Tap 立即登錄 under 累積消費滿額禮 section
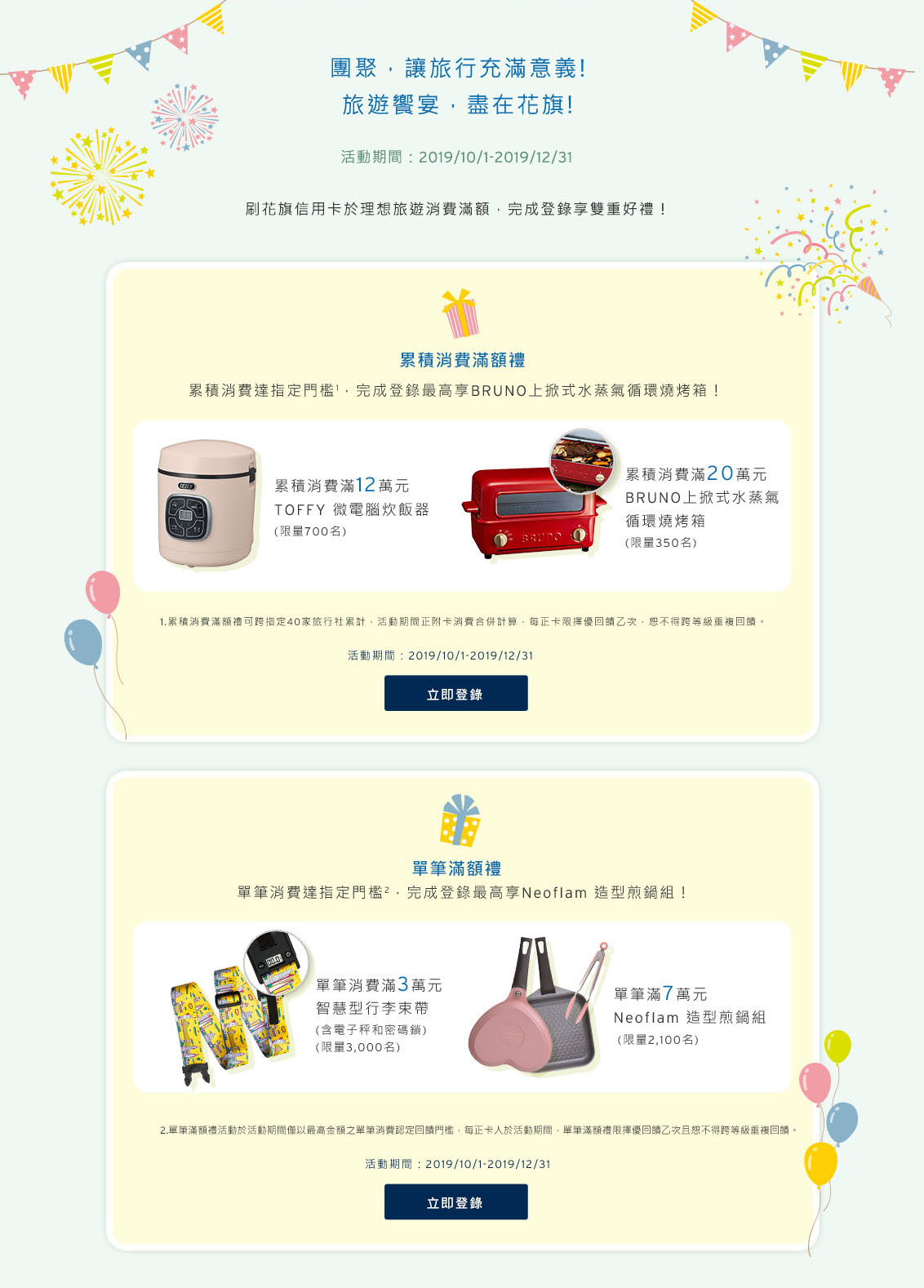924x1288 pixels. coord(455,693)
